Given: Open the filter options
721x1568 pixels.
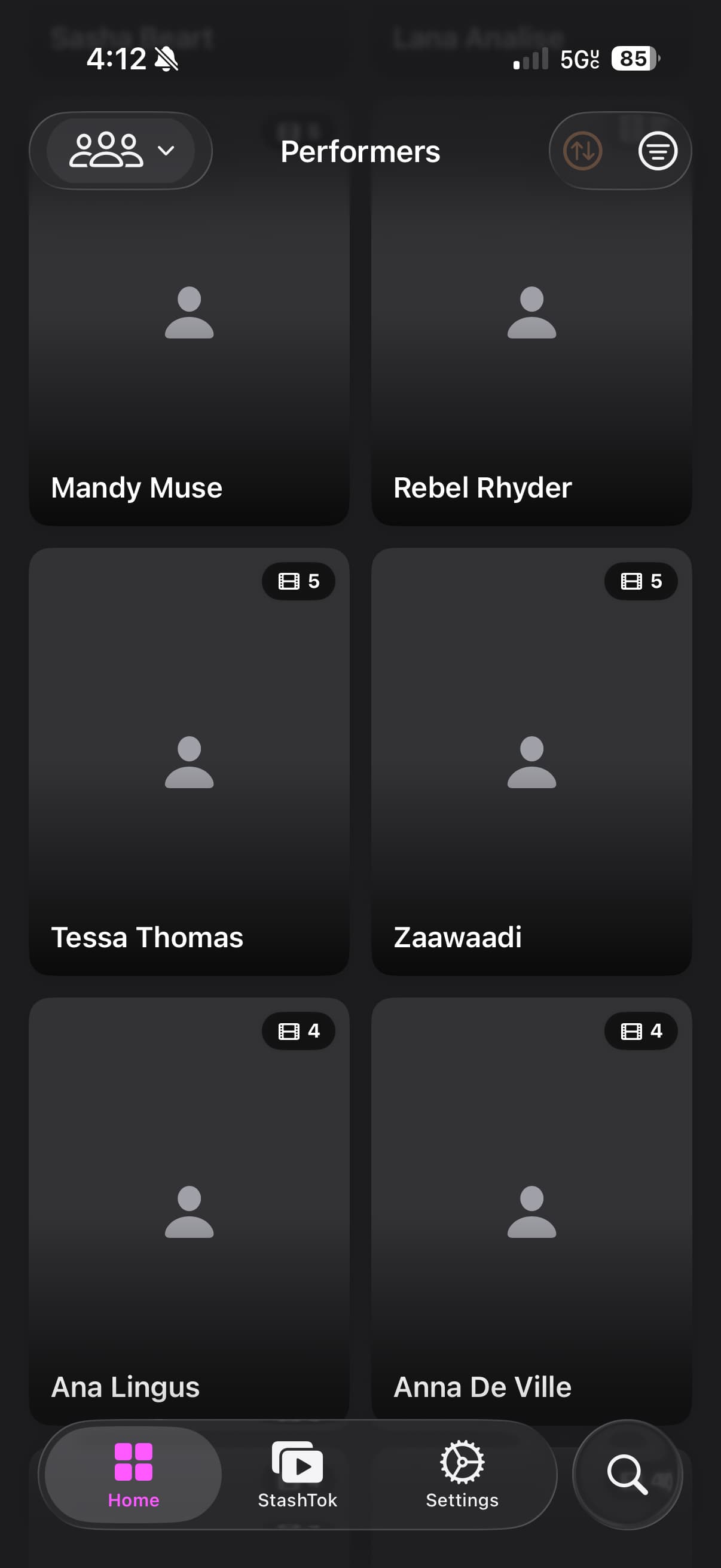Looking at the screenshot, I should 657,150.
